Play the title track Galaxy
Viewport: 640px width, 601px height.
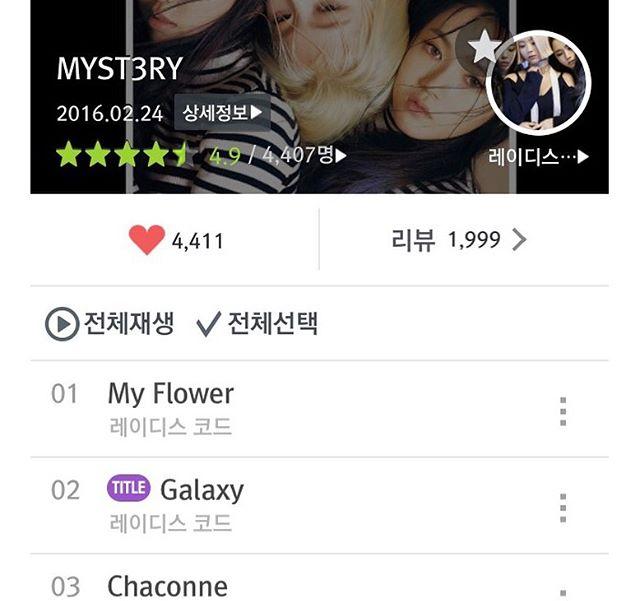tap(202, 490)
